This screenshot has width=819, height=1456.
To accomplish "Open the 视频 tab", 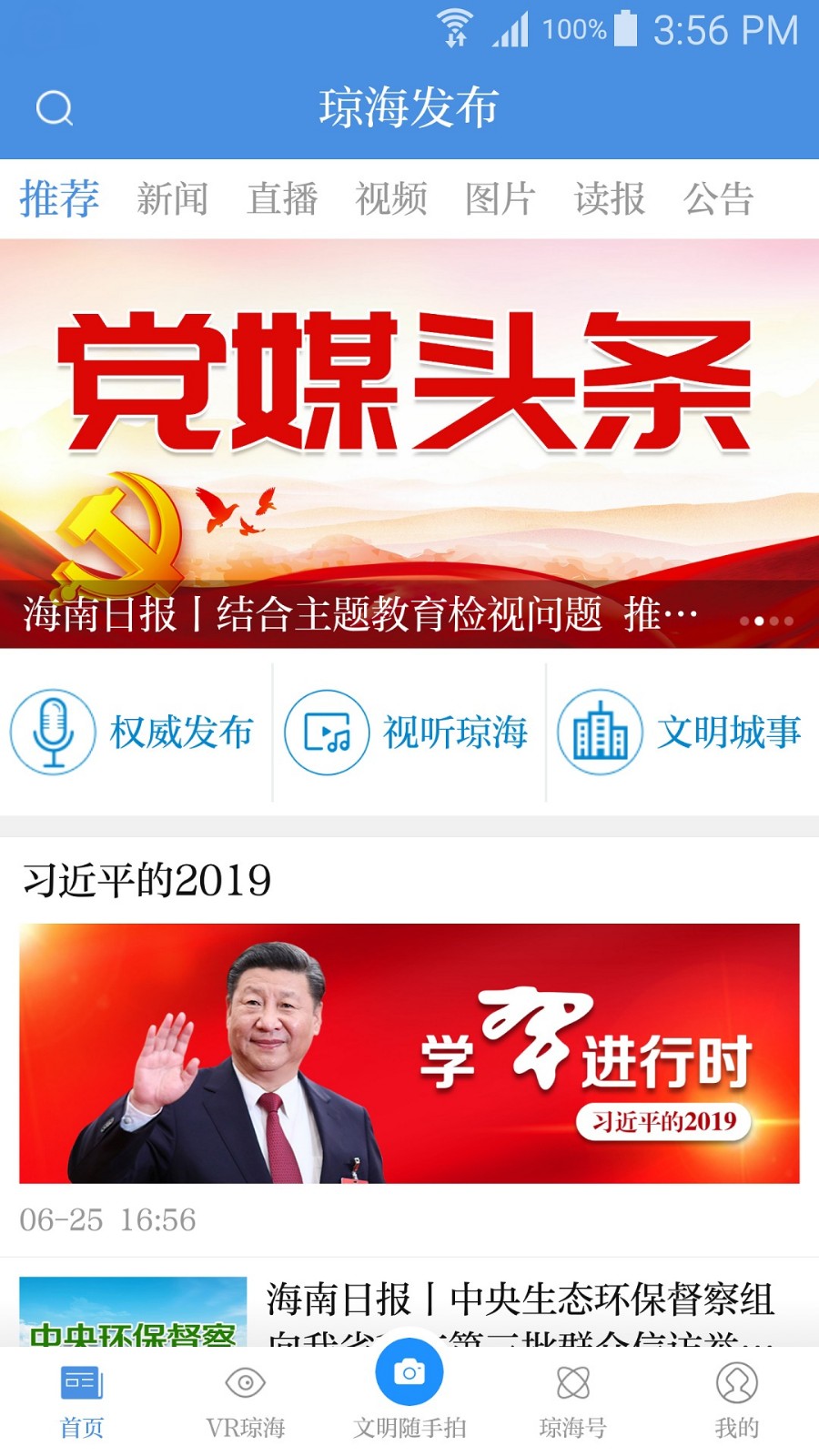I will [x=391, y=199].
